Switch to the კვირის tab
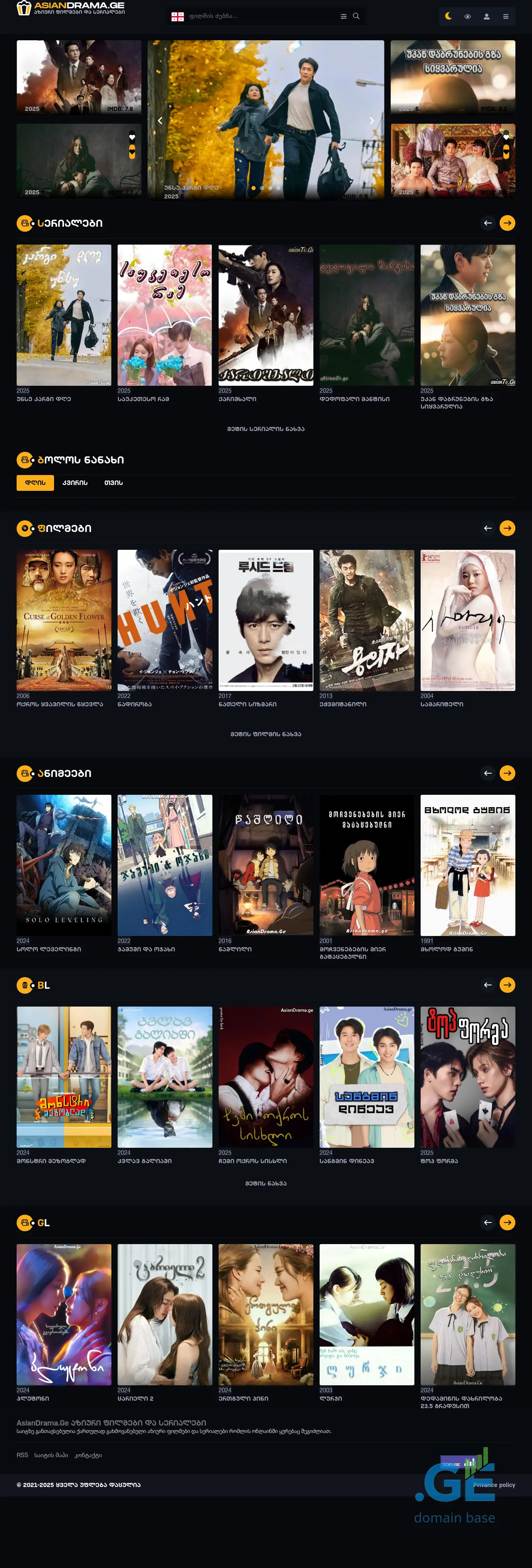 coord(75,483)
